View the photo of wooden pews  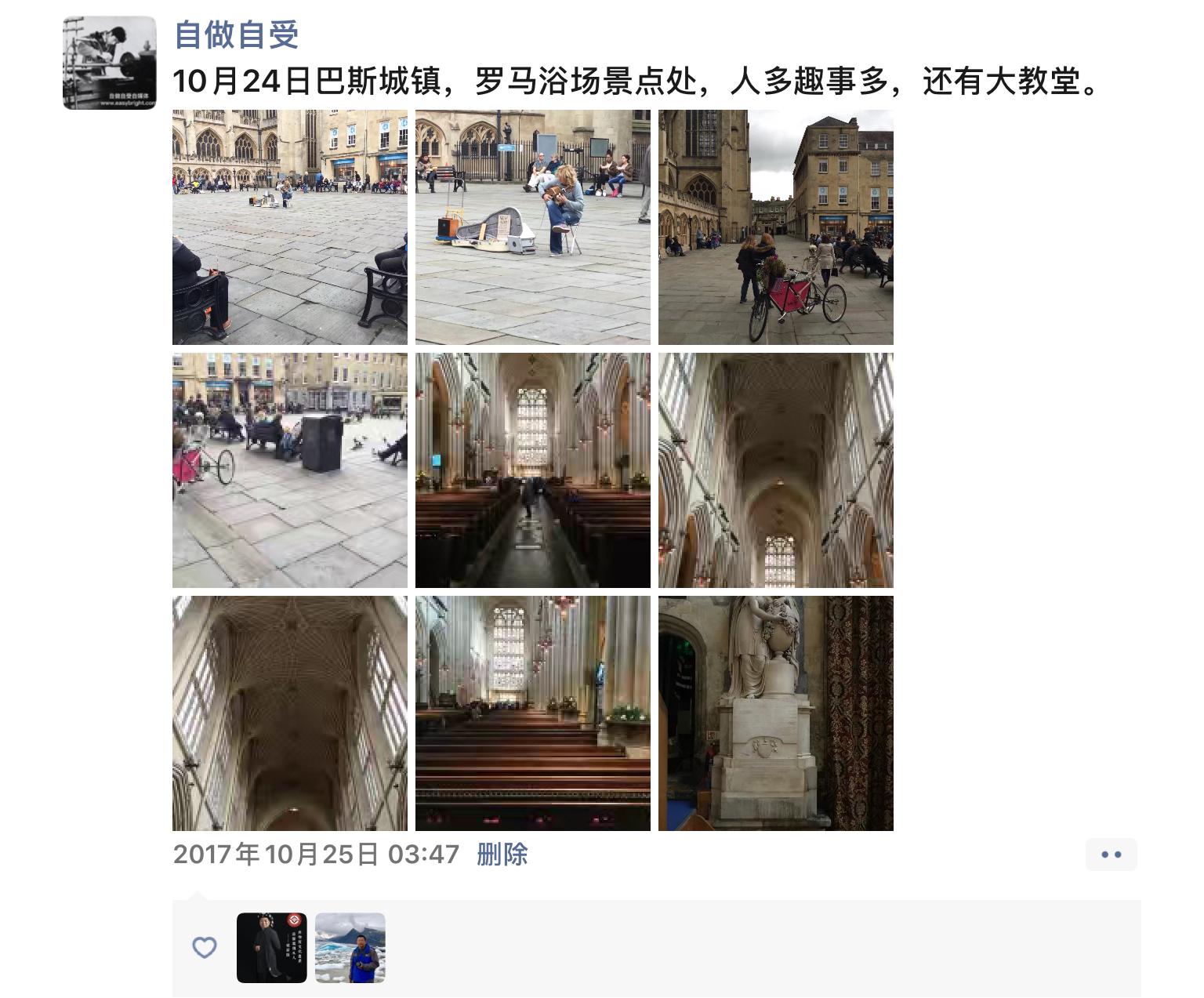532,713
